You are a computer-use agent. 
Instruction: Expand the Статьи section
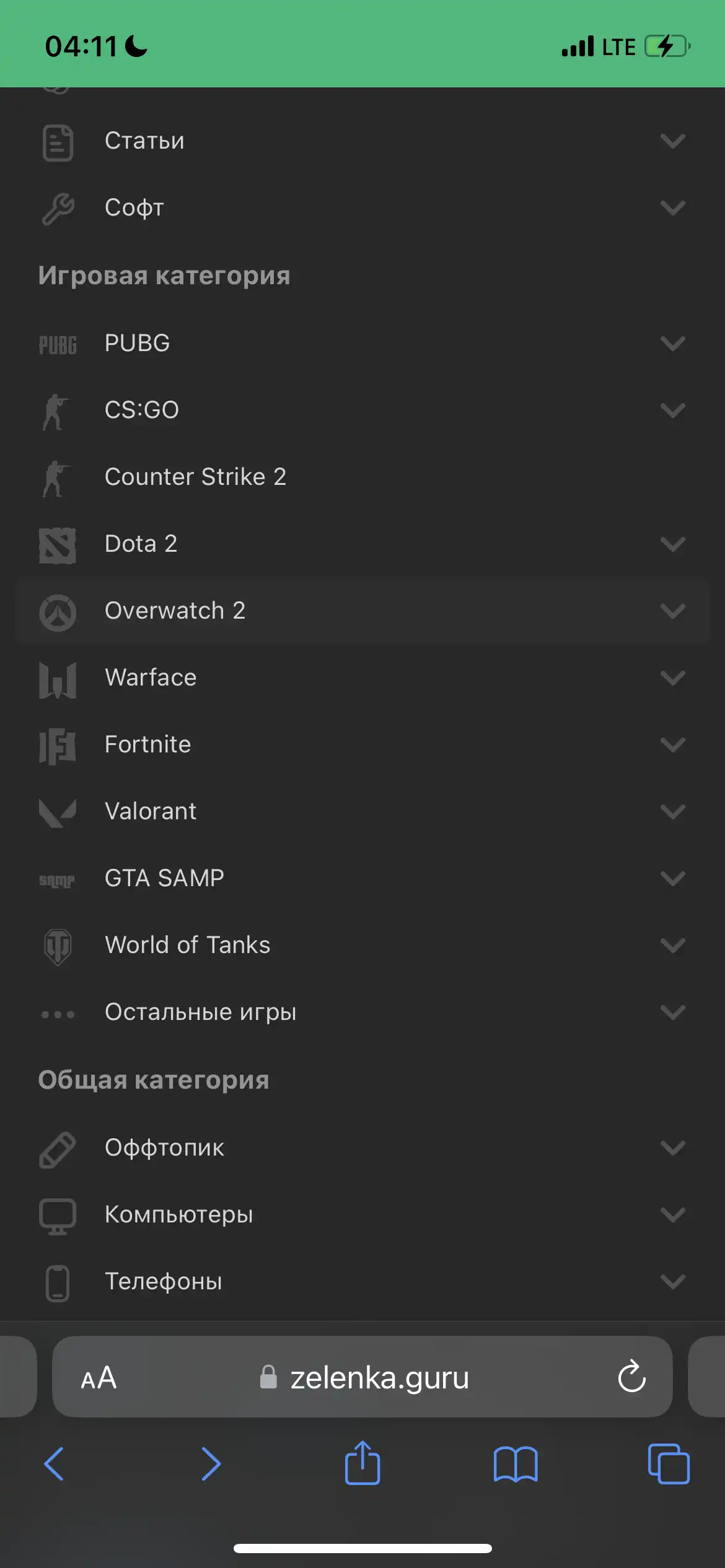pyautogui.click(x=672, y=141)
